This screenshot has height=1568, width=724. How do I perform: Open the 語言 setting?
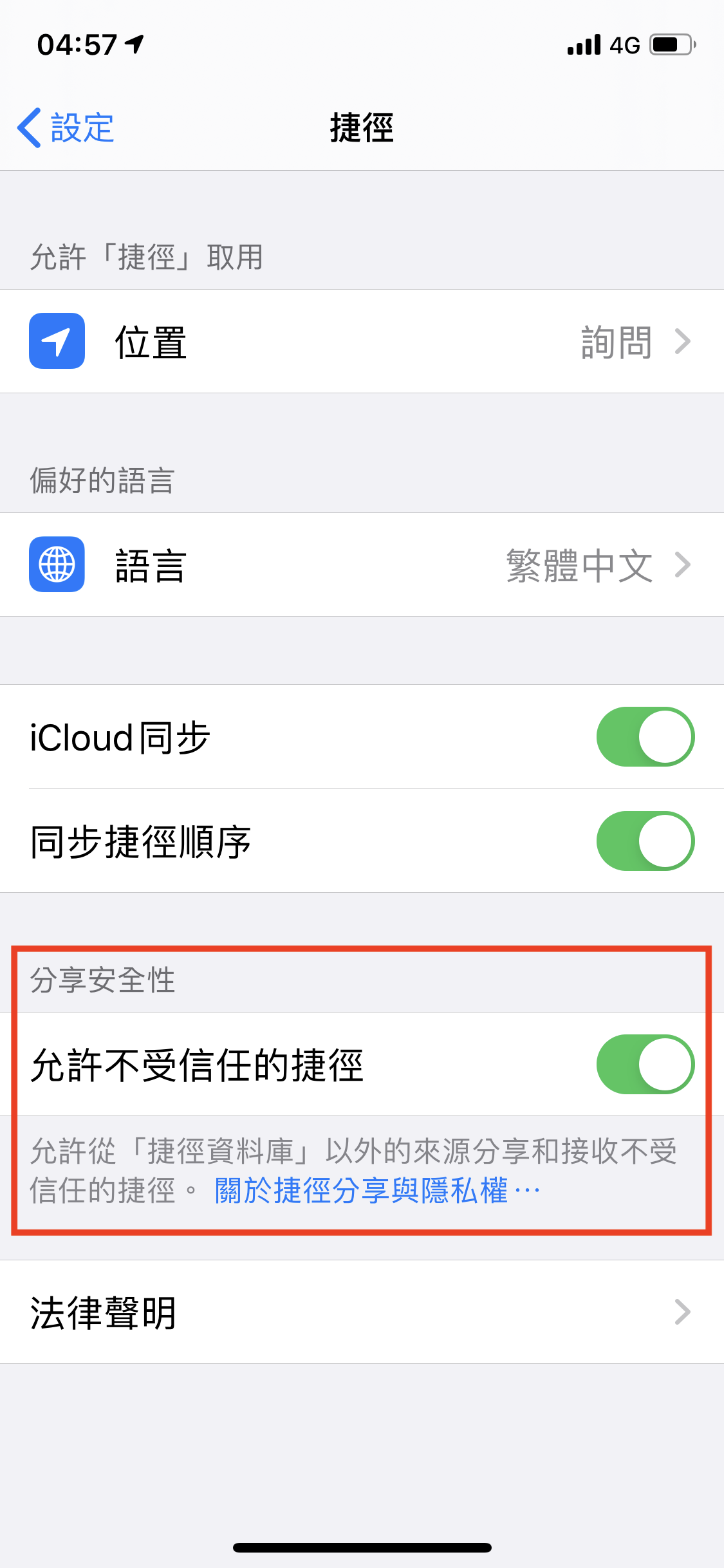(362, 565)
